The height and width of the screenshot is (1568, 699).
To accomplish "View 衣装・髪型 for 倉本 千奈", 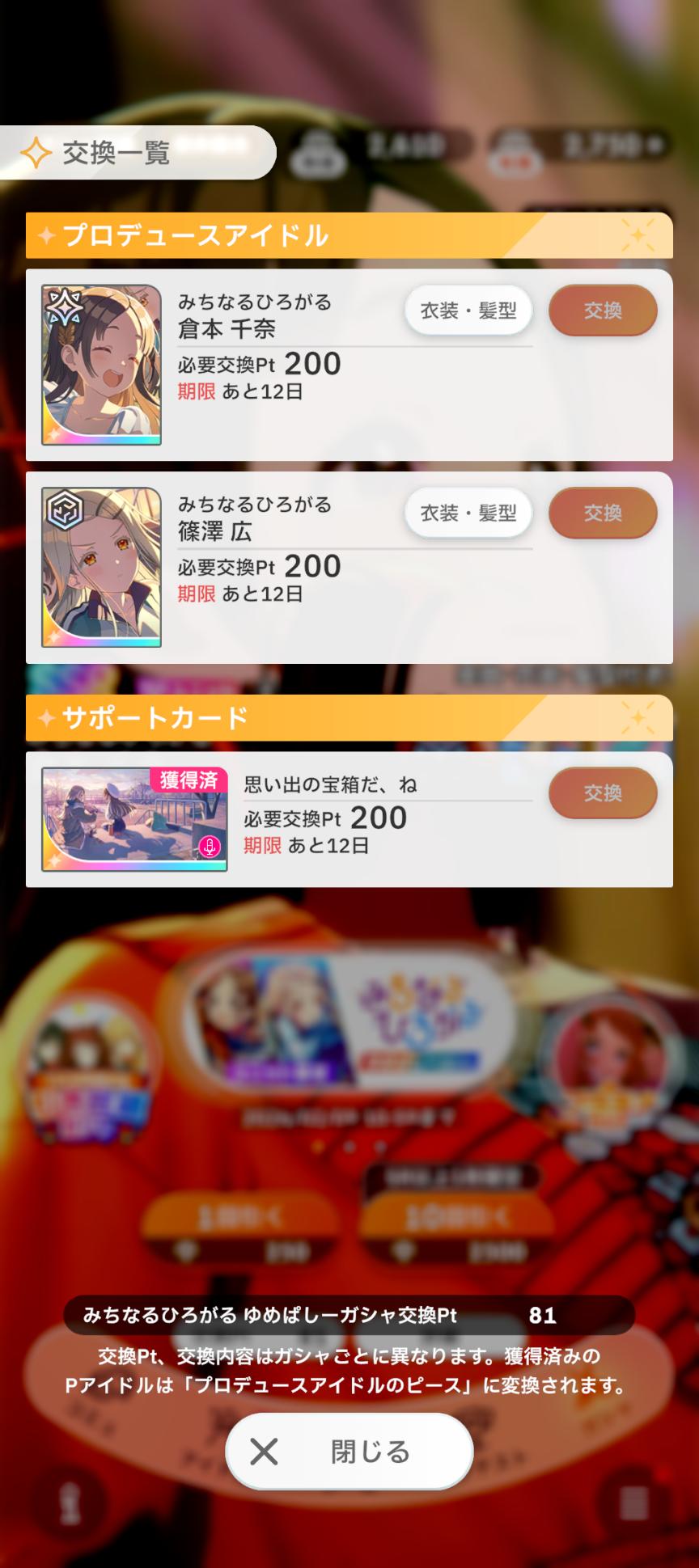I will tap(468, 311).
